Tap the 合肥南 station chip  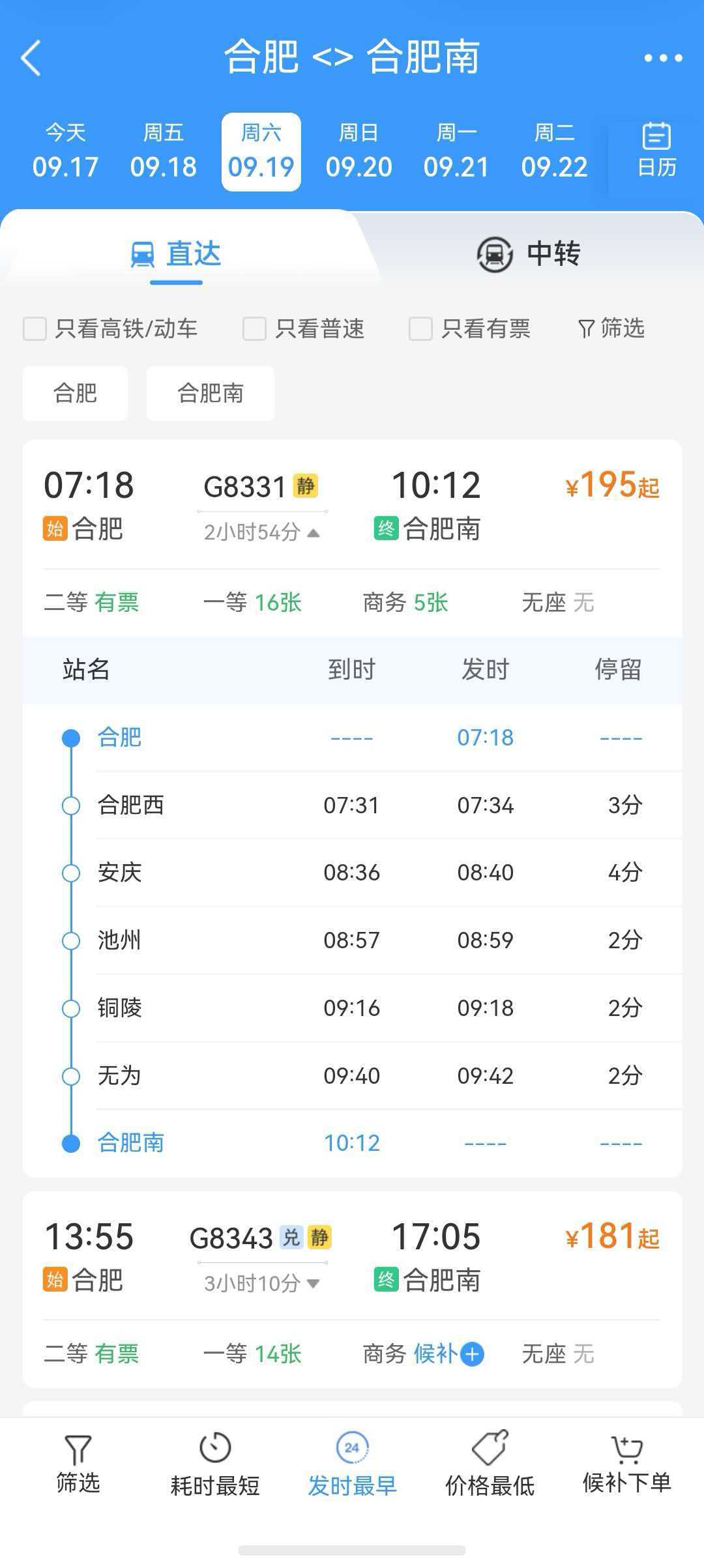pyautogui.click(x=211, y=393)
